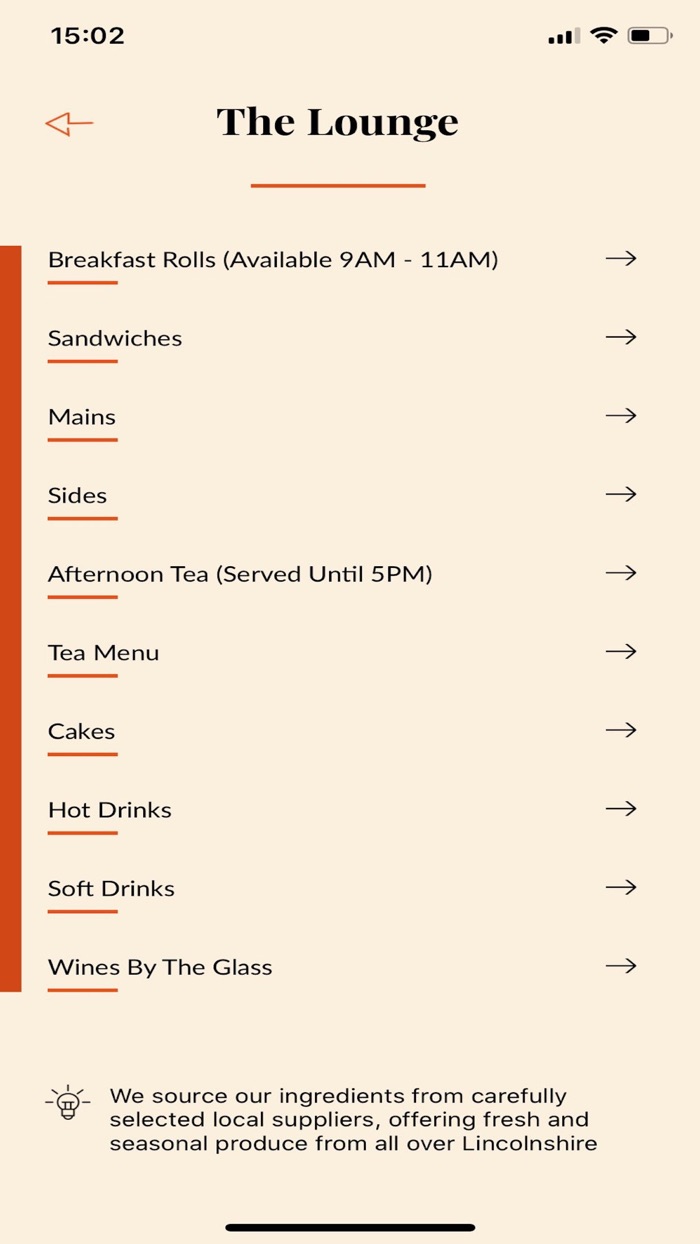Screen dimensions: 700x1244
Task: Show the Soft Drinks category
Action: pyautogui.click(x=111, y=888)
